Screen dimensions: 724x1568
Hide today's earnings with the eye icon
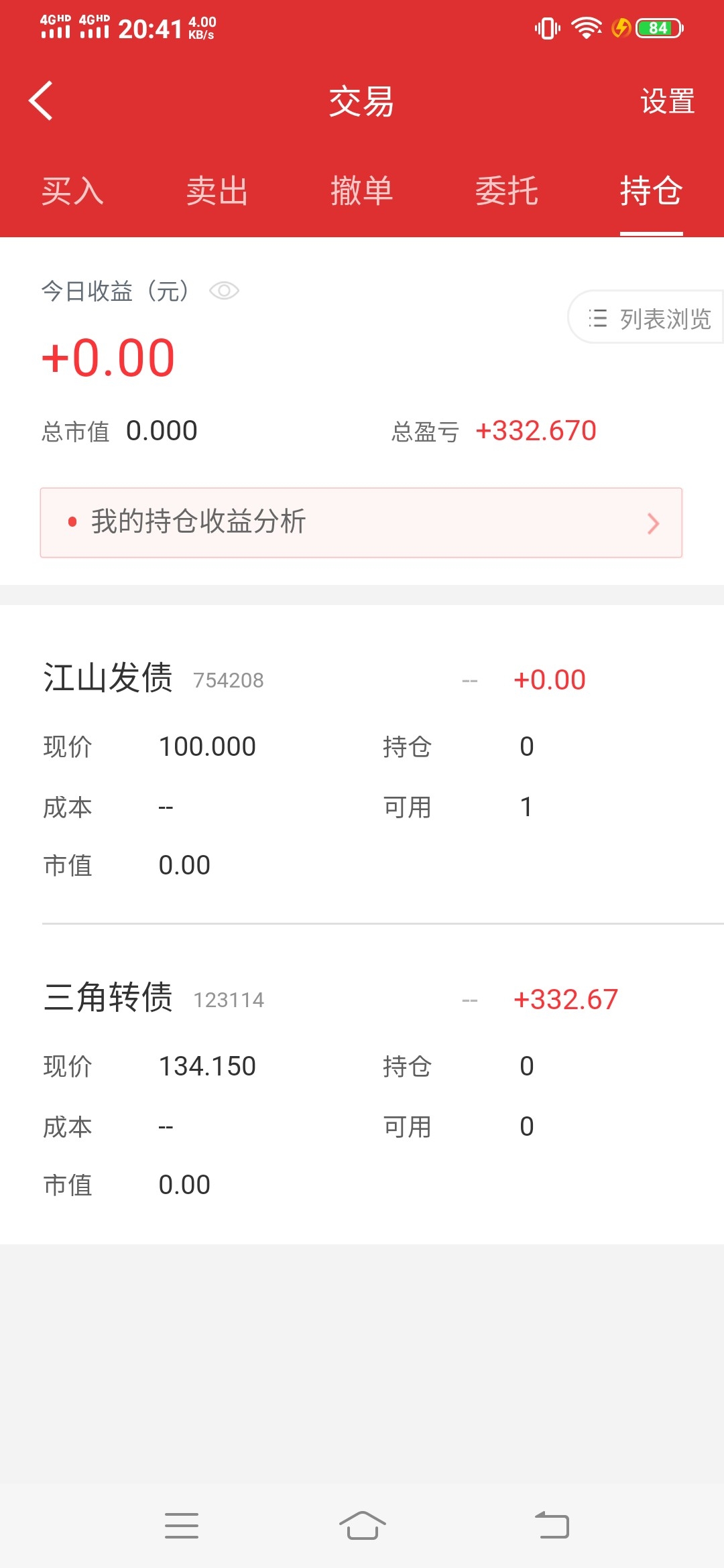point(224,291)
